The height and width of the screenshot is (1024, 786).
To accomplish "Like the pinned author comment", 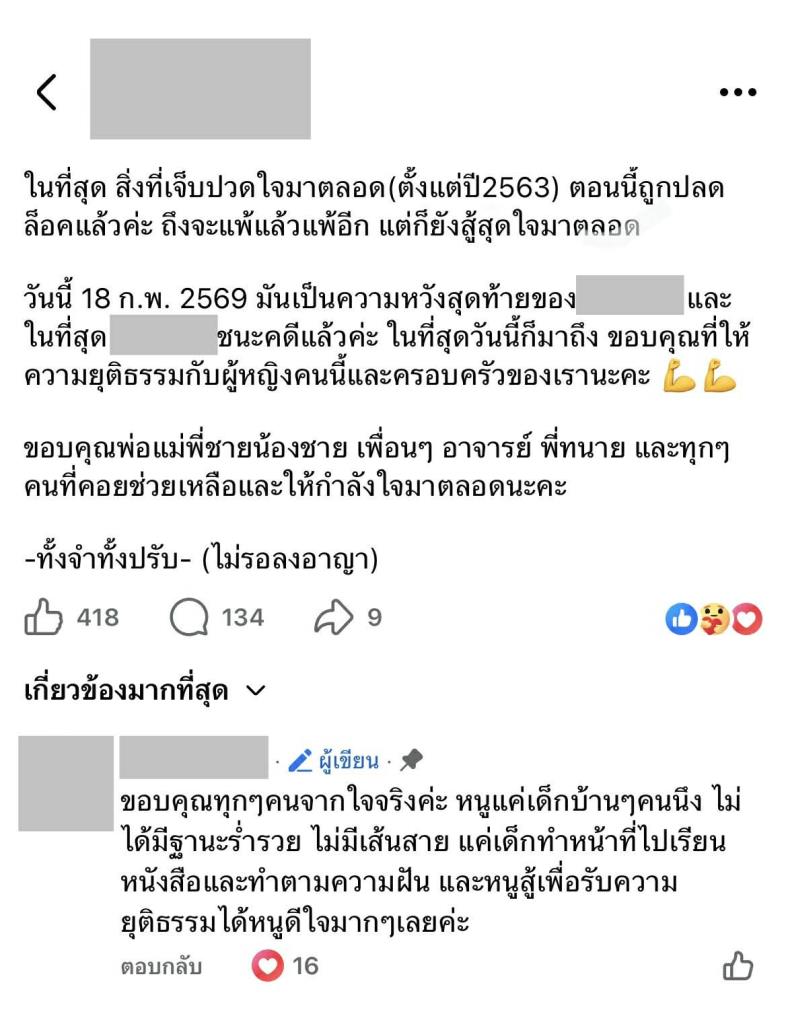I will pos(738,966).
